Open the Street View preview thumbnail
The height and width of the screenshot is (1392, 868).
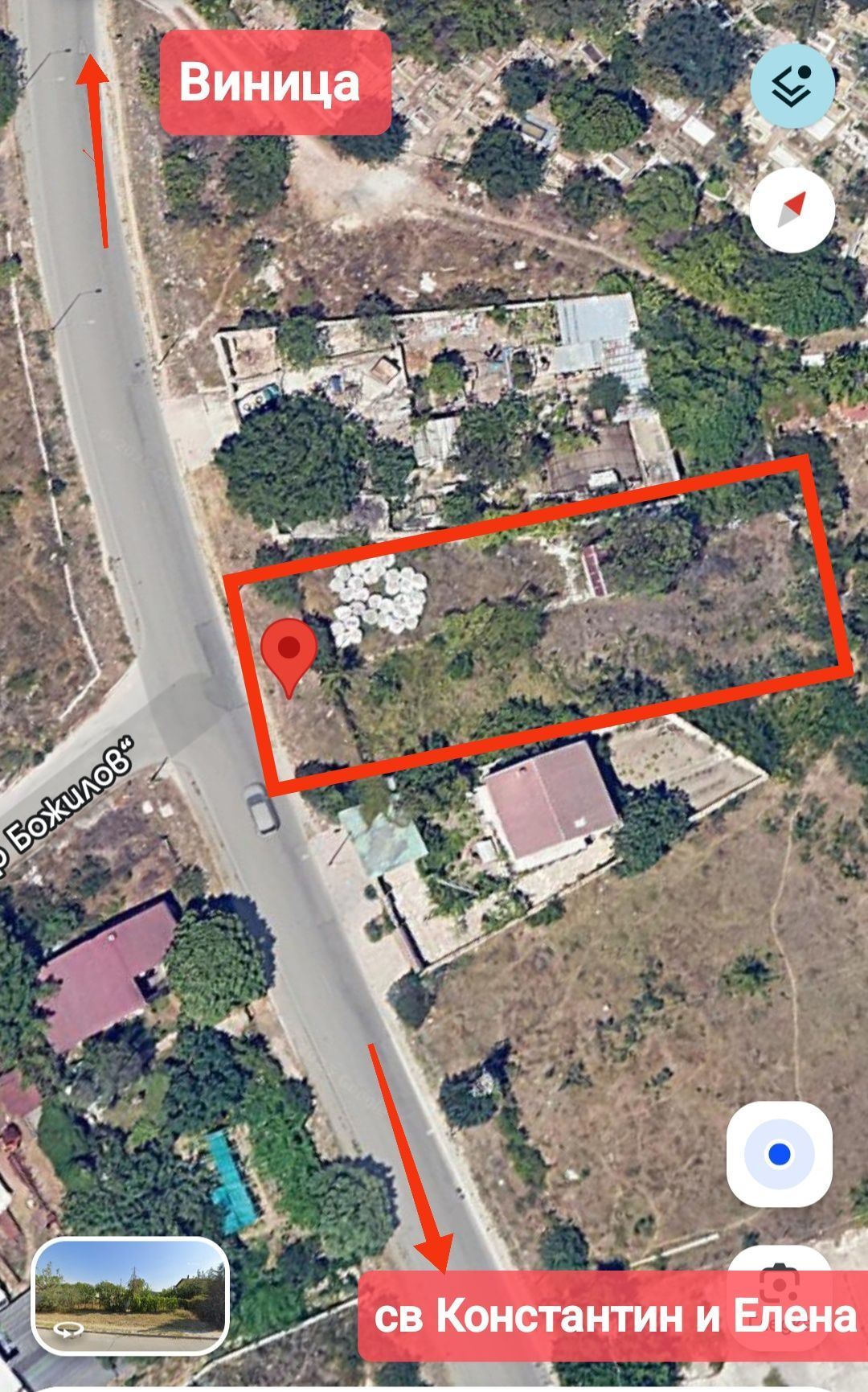[131, 1298]
